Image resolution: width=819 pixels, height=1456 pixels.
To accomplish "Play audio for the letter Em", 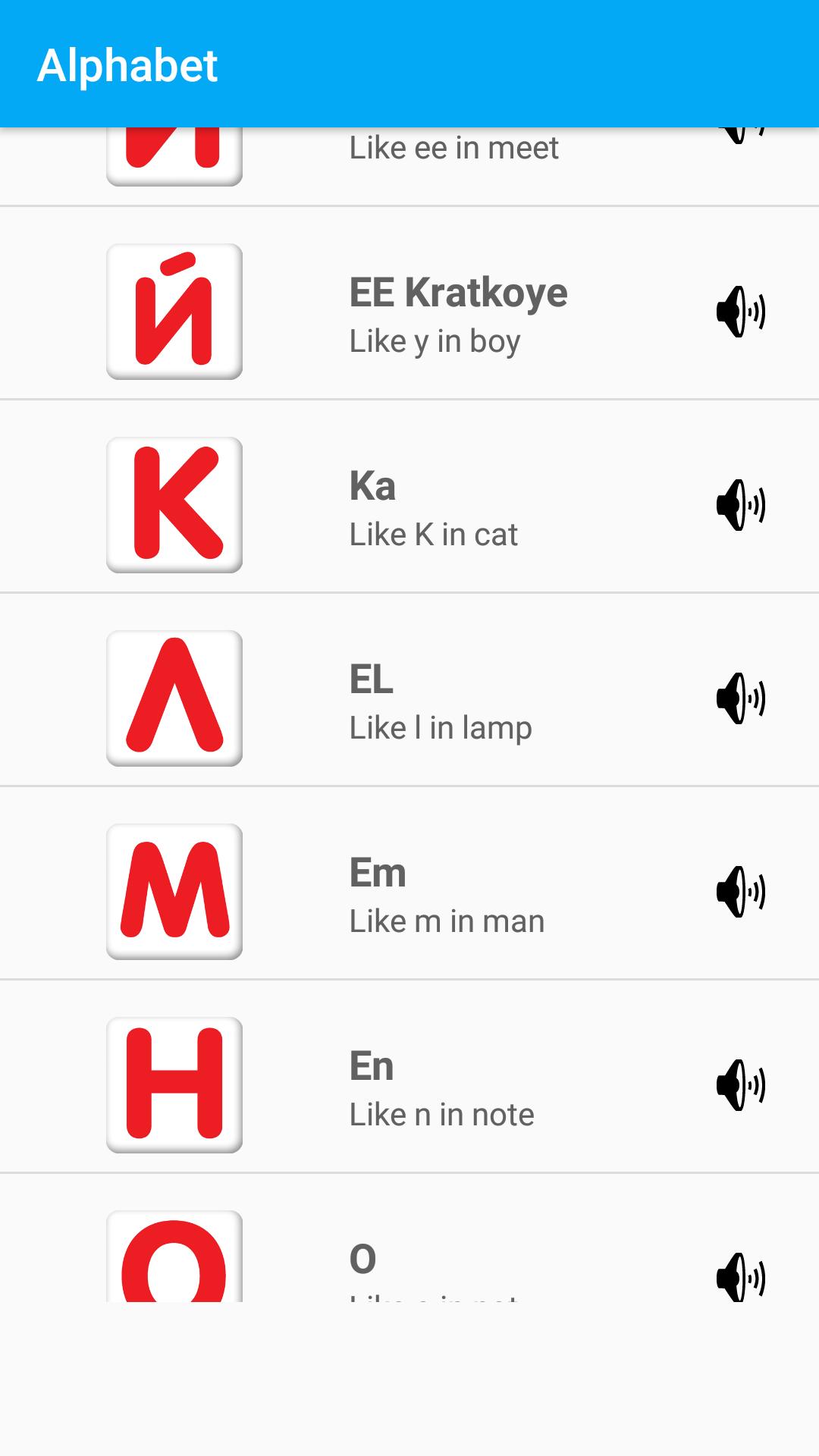I will [x=740, y=892].
